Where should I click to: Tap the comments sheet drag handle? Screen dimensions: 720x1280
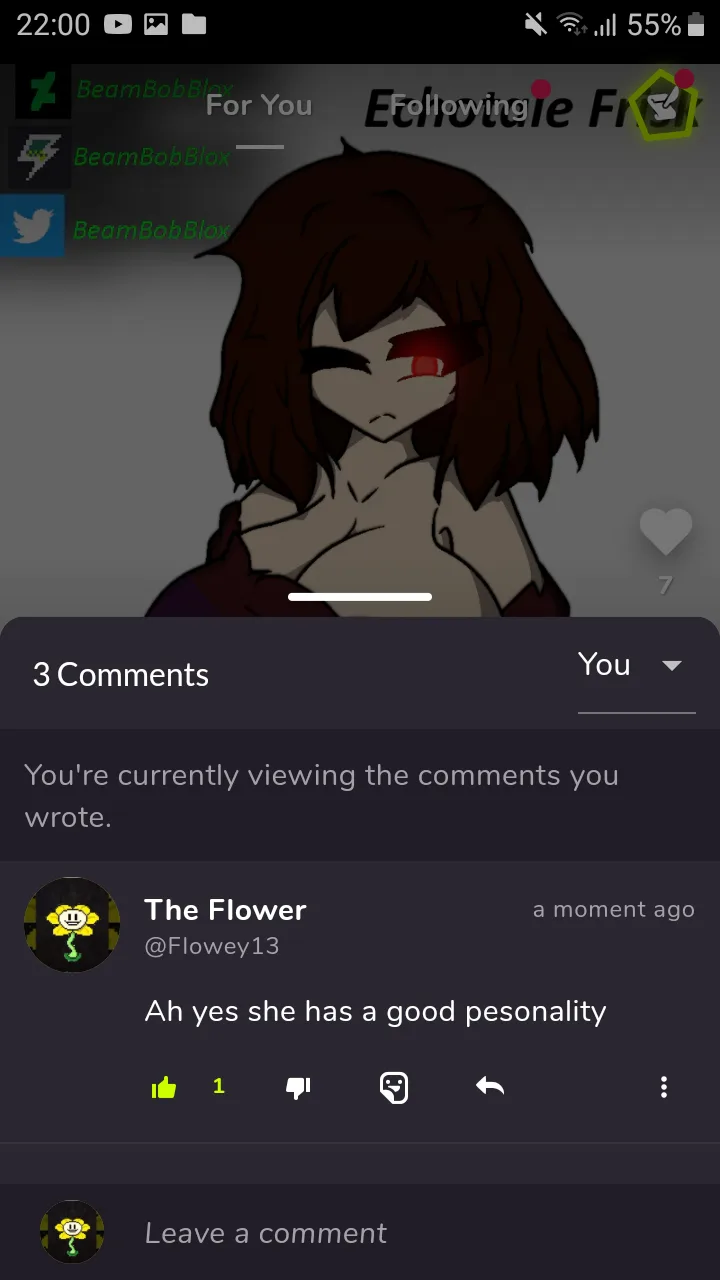pos(360,597)
